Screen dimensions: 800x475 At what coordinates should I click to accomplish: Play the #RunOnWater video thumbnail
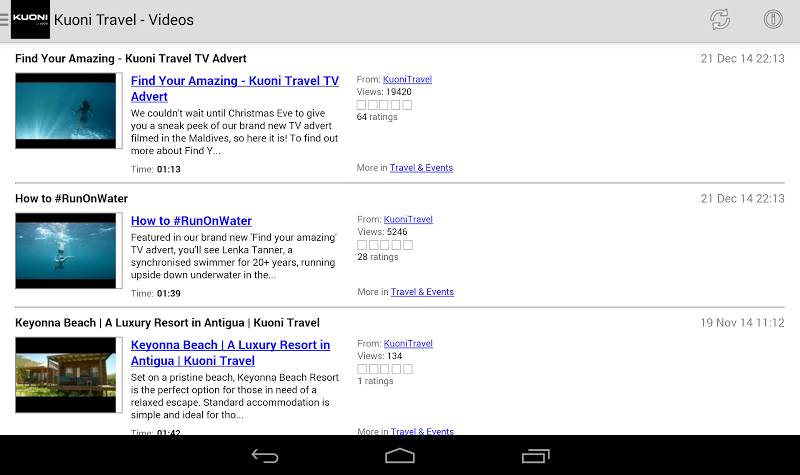(x=66, y=251)
